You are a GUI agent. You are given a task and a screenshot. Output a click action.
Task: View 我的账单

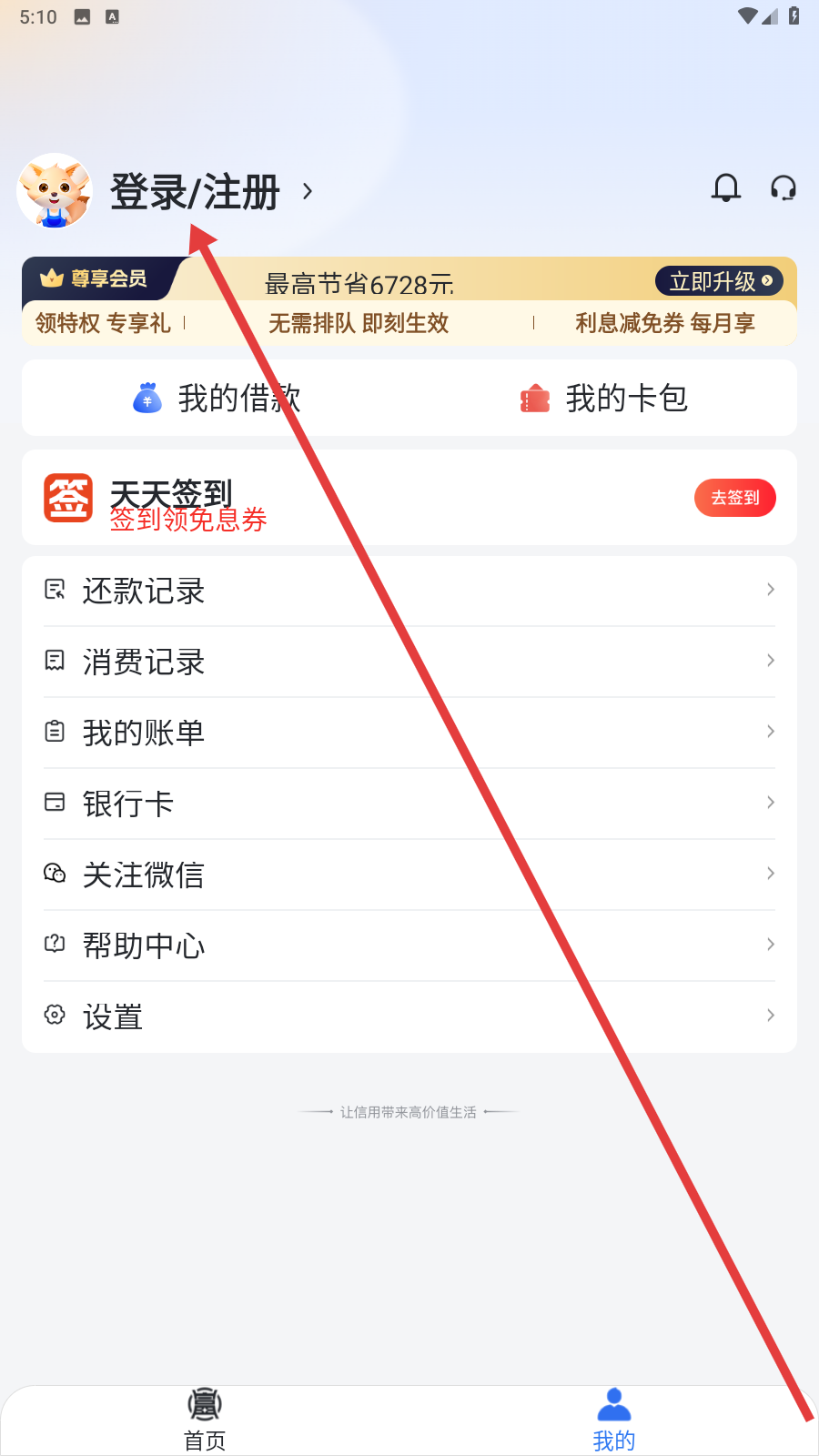[409, 733]
